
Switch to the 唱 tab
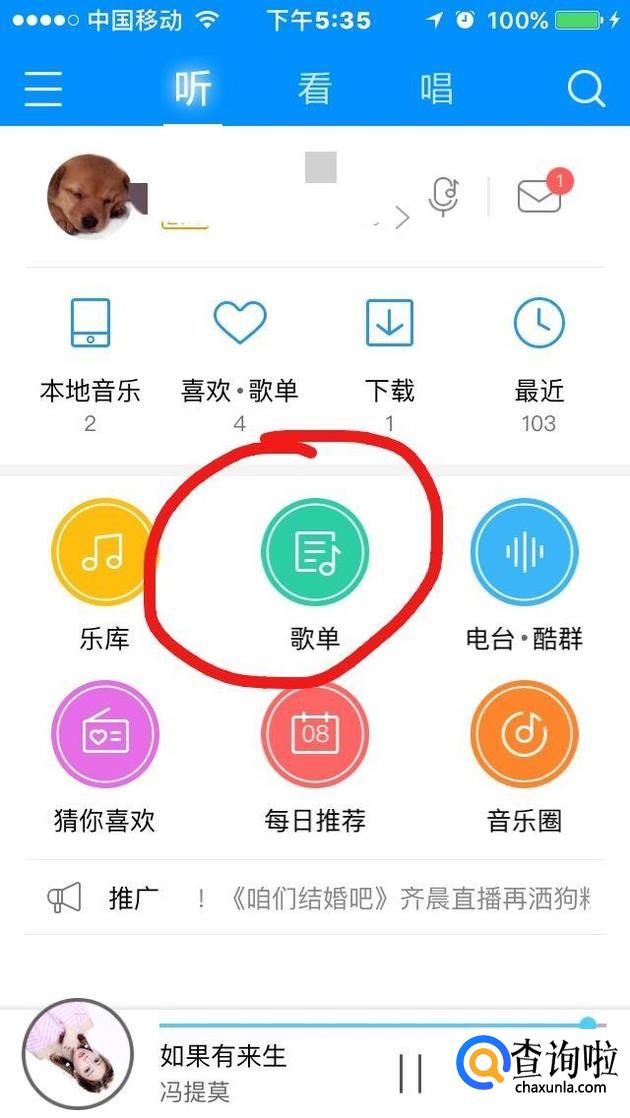pos(436,88)
